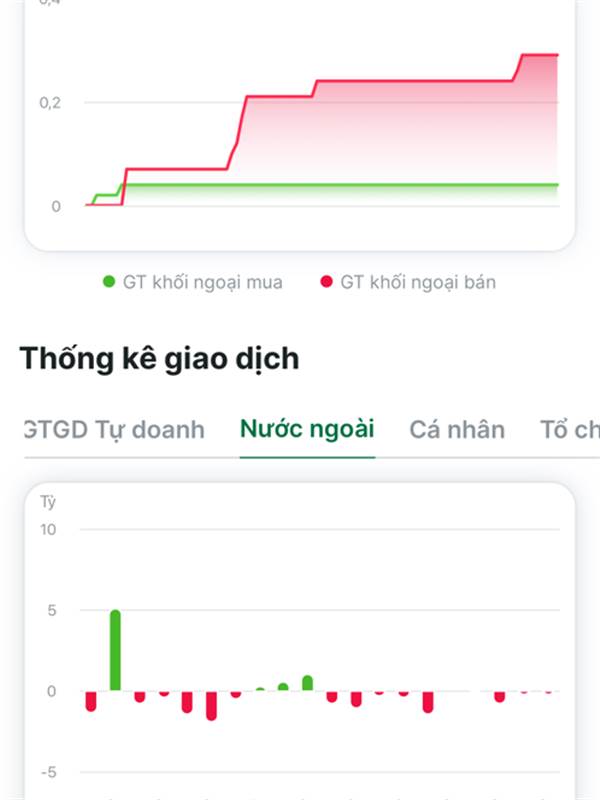Select the Nước ngoài tab
Screen dimensions: 600x800
pos(307,430)
